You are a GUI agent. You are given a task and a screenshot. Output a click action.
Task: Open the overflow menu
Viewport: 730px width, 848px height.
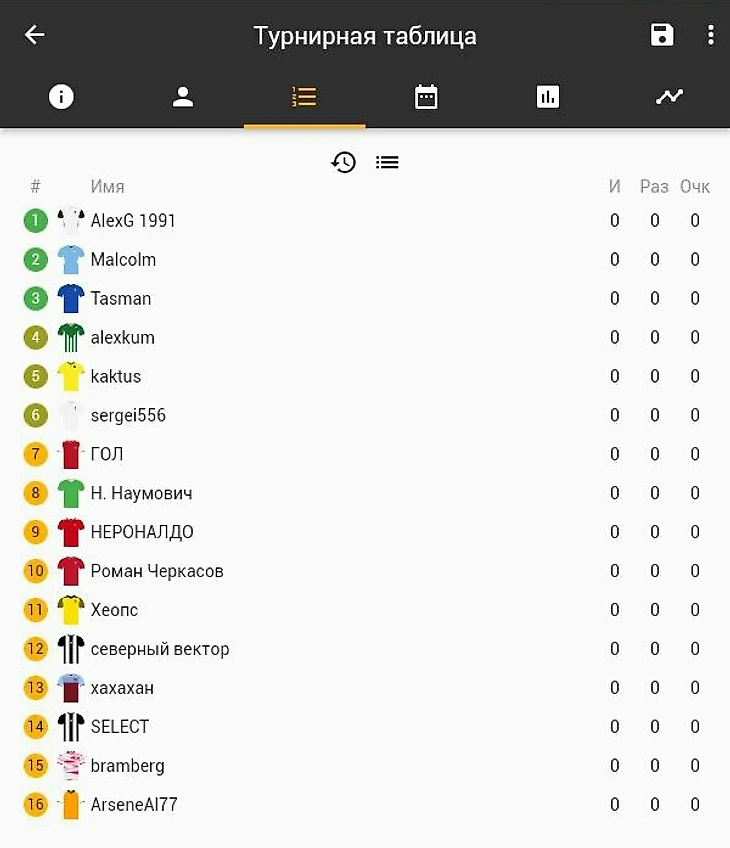point(711,36)
